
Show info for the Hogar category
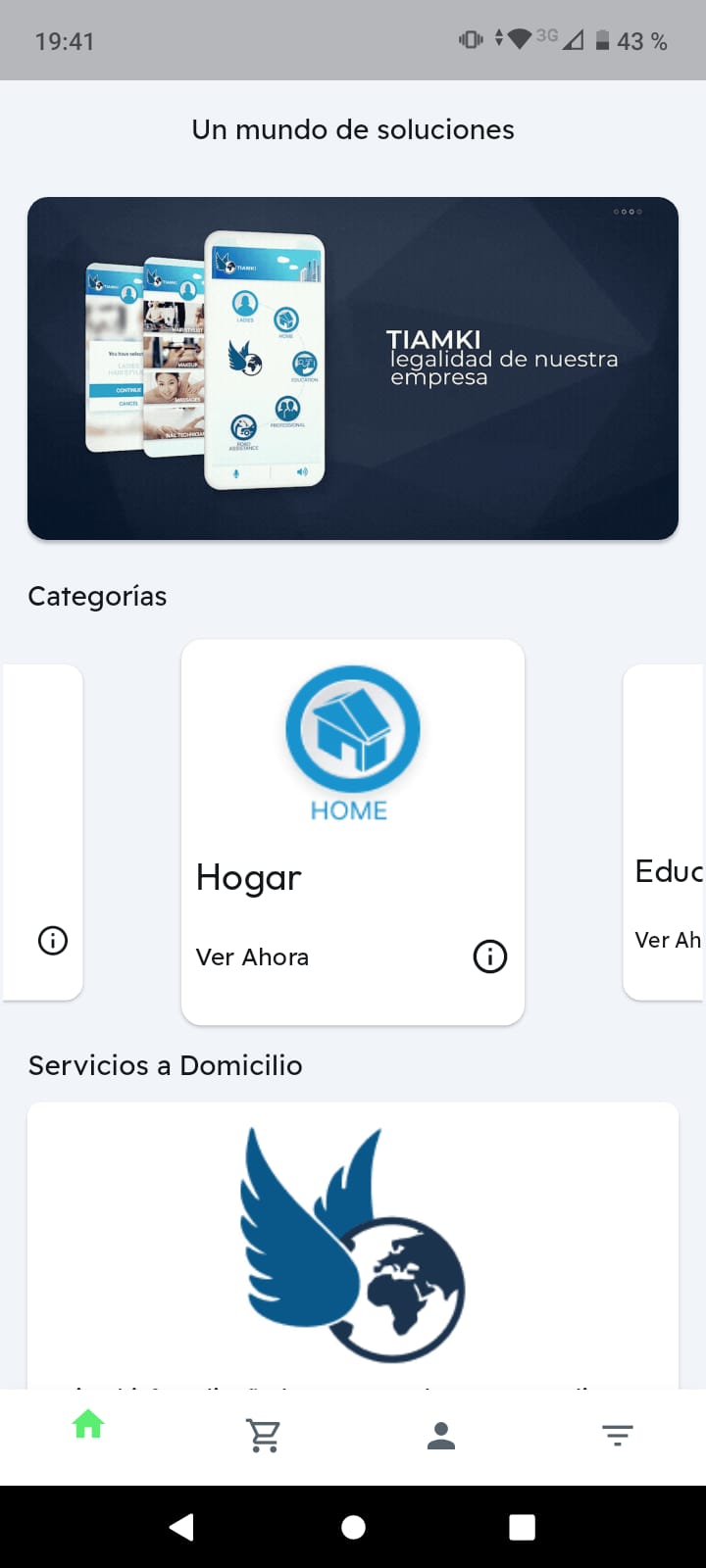[490, 956]
